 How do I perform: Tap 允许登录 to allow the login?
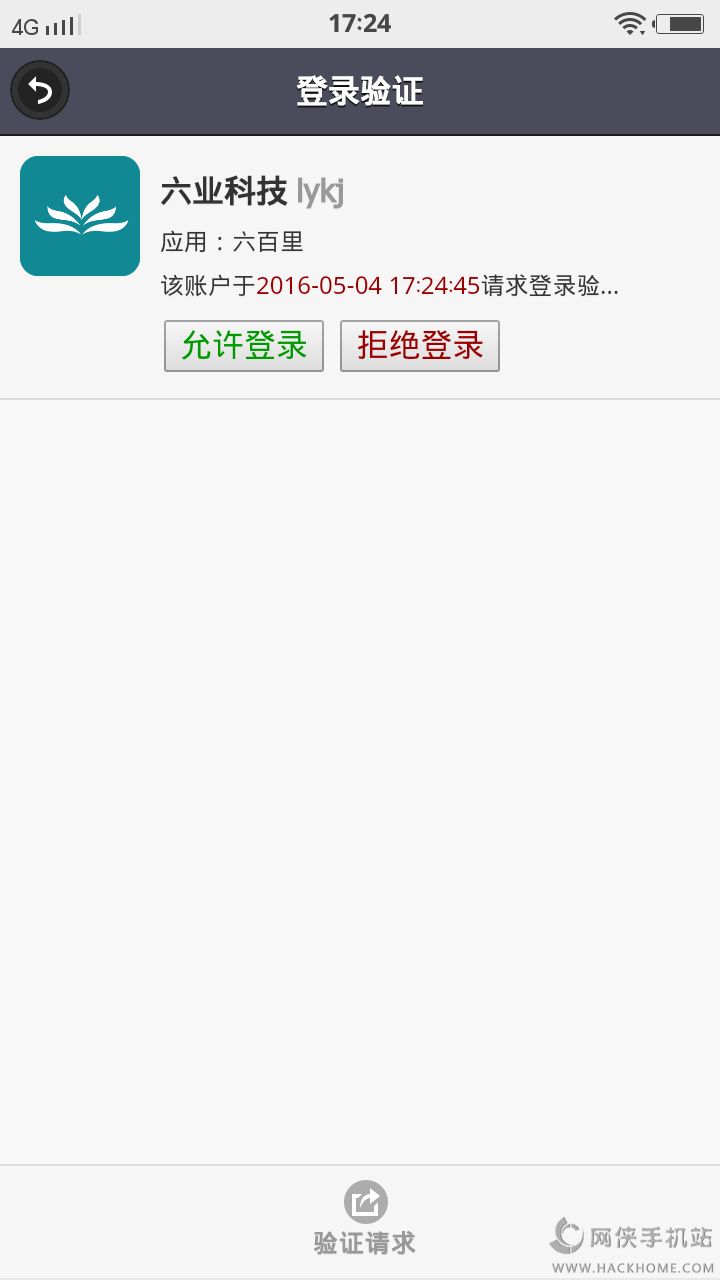[244, 346]
